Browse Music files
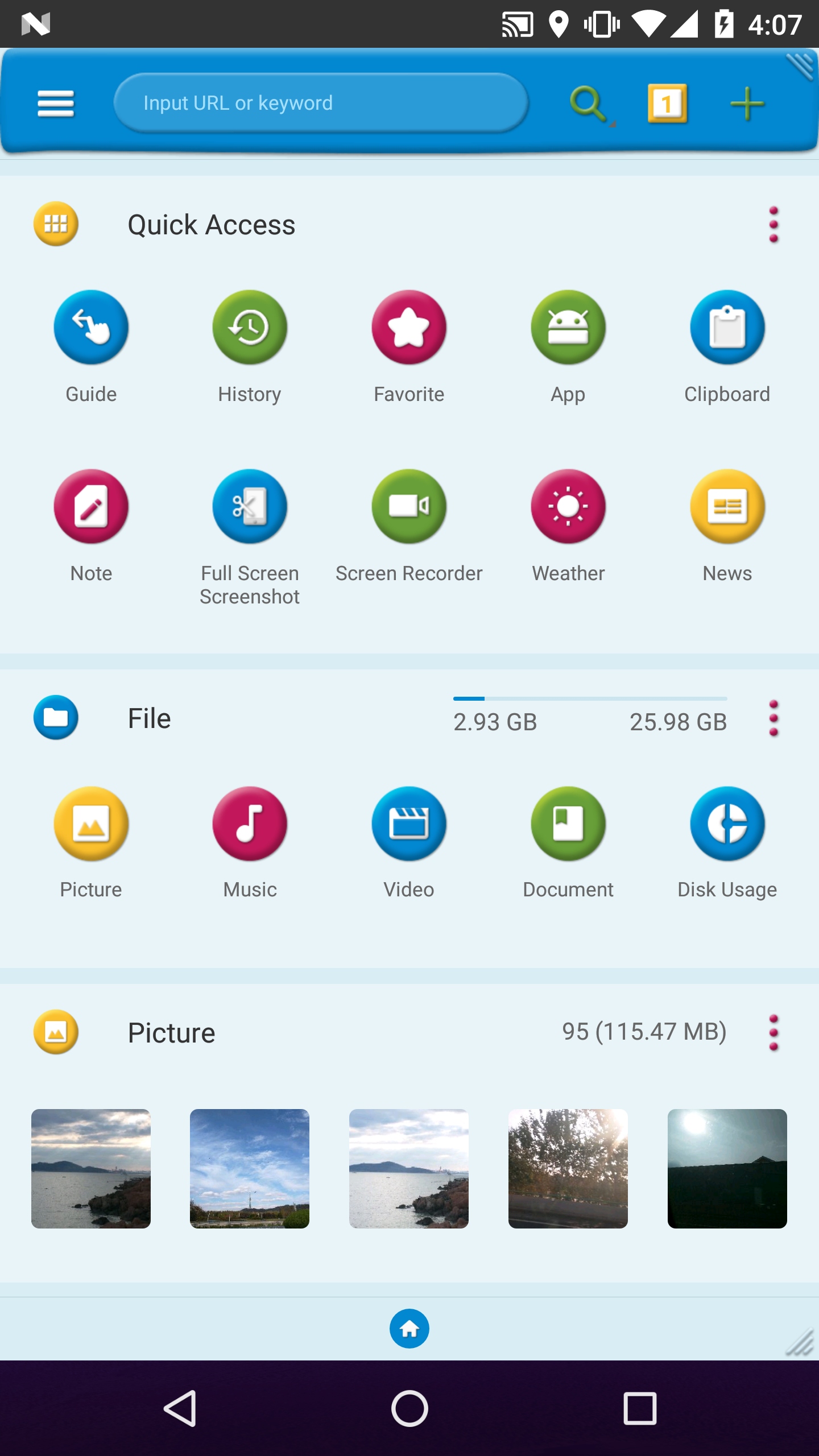Viewport: 819px width, 1456px height. point(250,824)
